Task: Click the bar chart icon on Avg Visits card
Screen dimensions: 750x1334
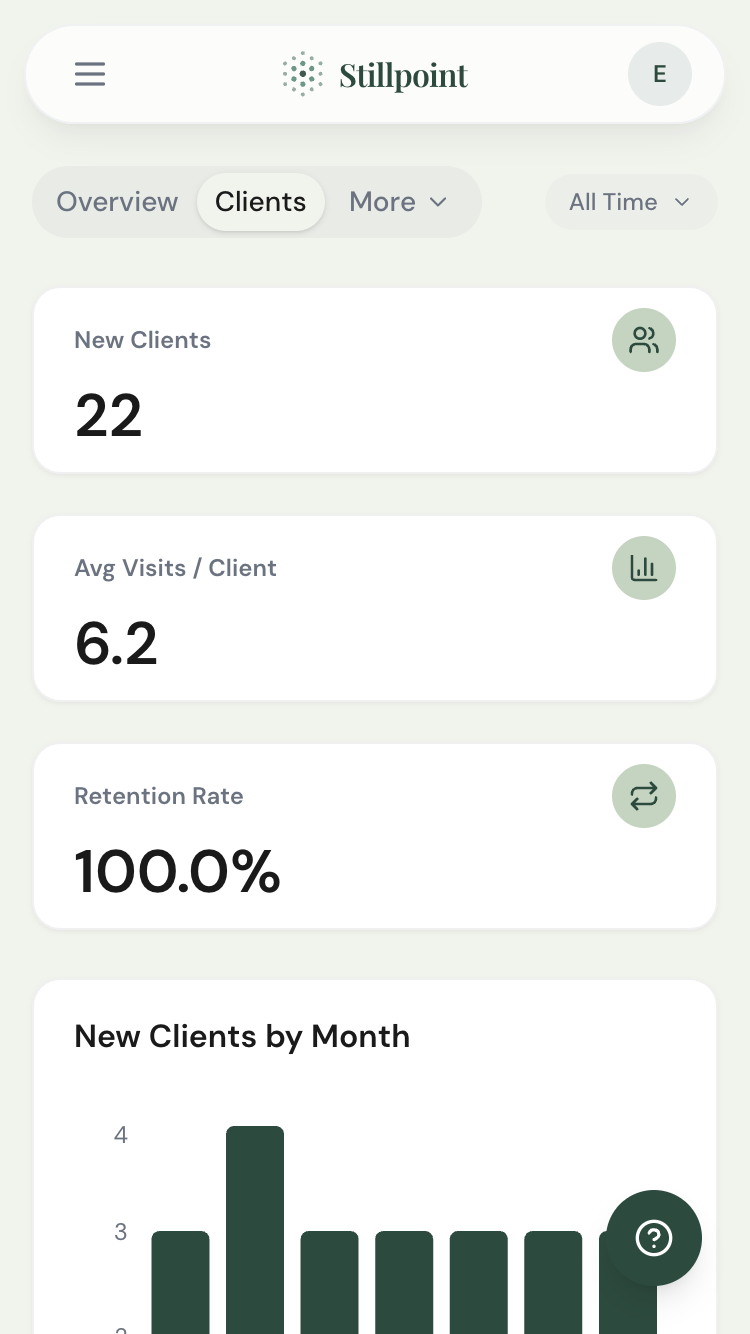Action: [644, 567]
